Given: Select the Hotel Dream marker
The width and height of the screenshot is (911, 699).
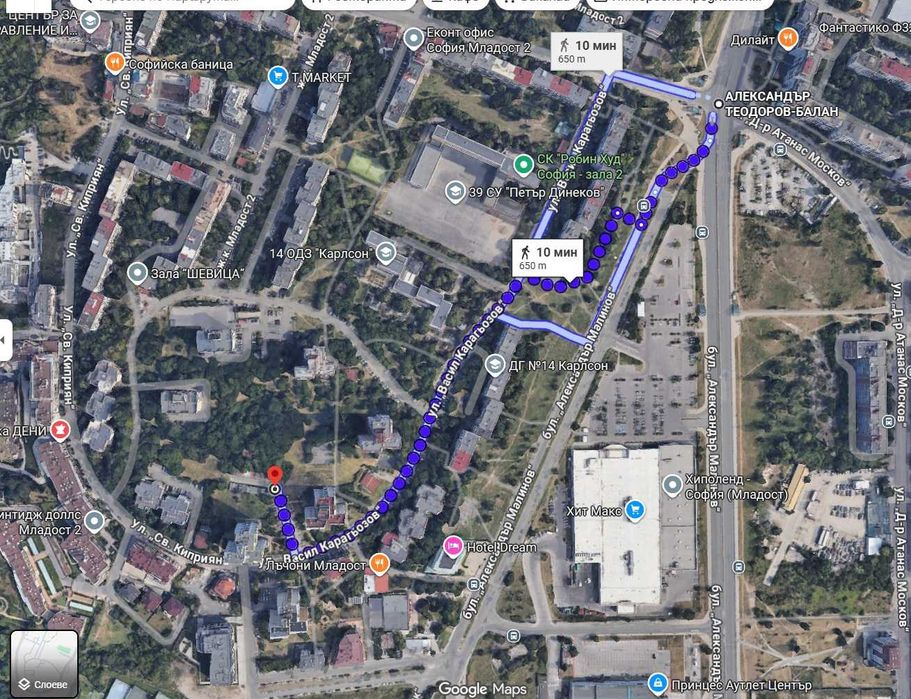Looking at the screenshot, I should pyautogui.click(x=451, y=547).
